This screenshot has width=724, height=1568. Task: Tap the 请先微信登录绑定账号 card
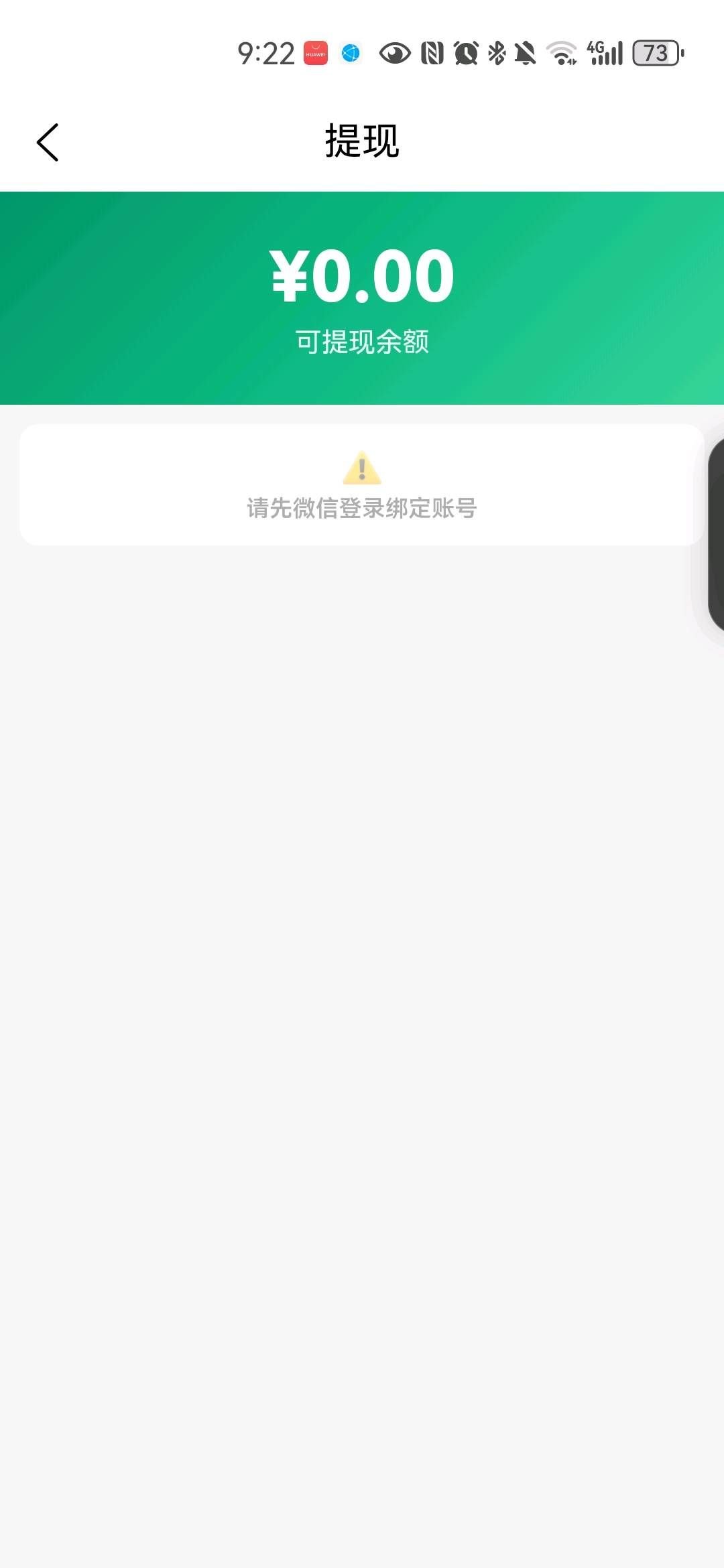pyautogui.click(x=361, y=485)
